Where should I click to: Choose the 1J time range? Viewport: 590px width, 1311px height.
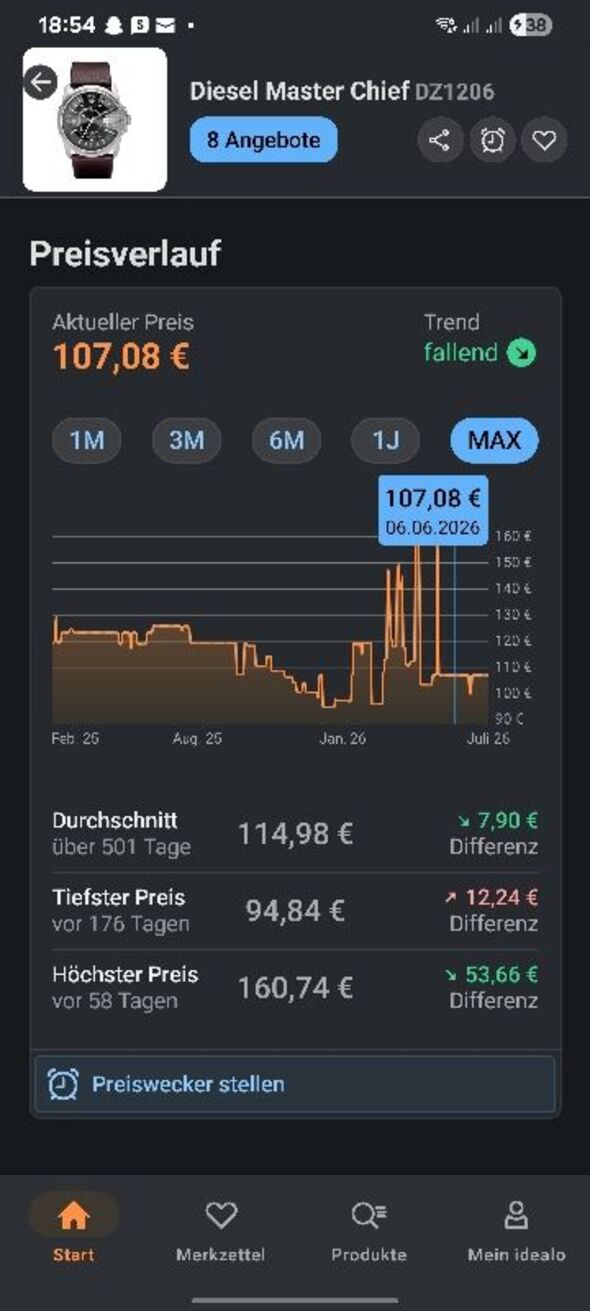[x=385, y=440]
